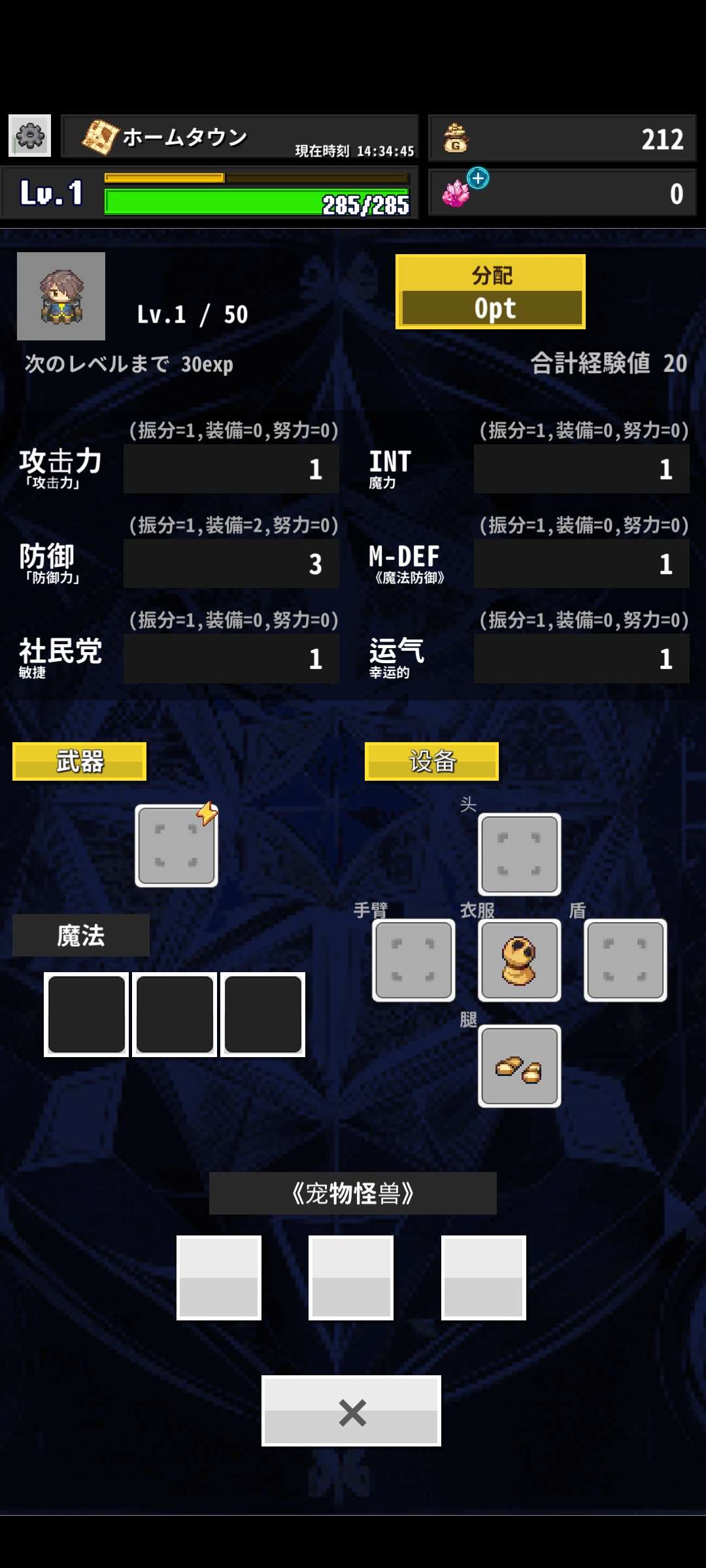Open the equipped 腿 leg item
The image size is (706, 1568).
pyautogui.click(x=520, y=1066)
